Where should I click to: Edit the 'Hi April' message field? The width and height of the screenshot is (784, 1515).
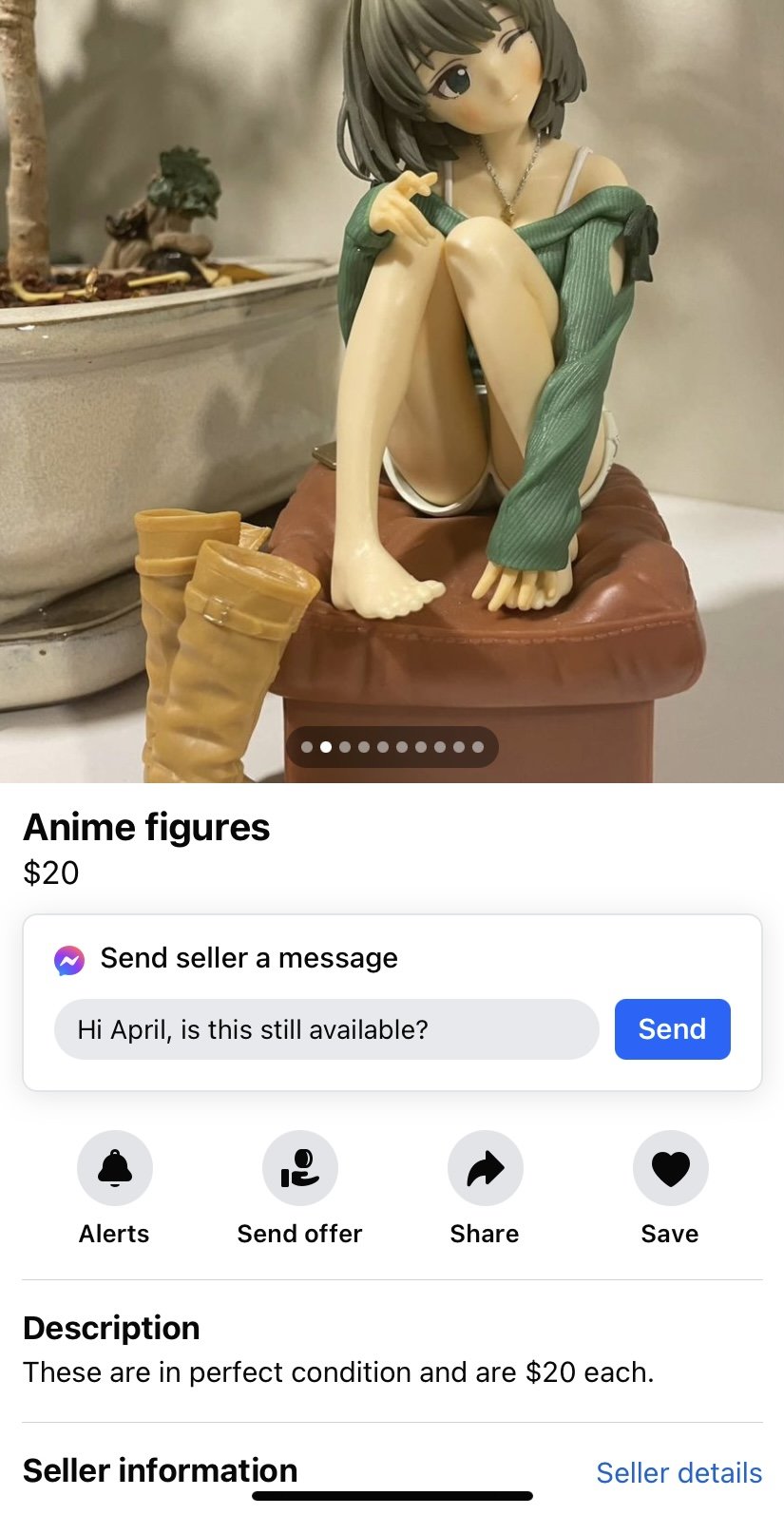326,1029
